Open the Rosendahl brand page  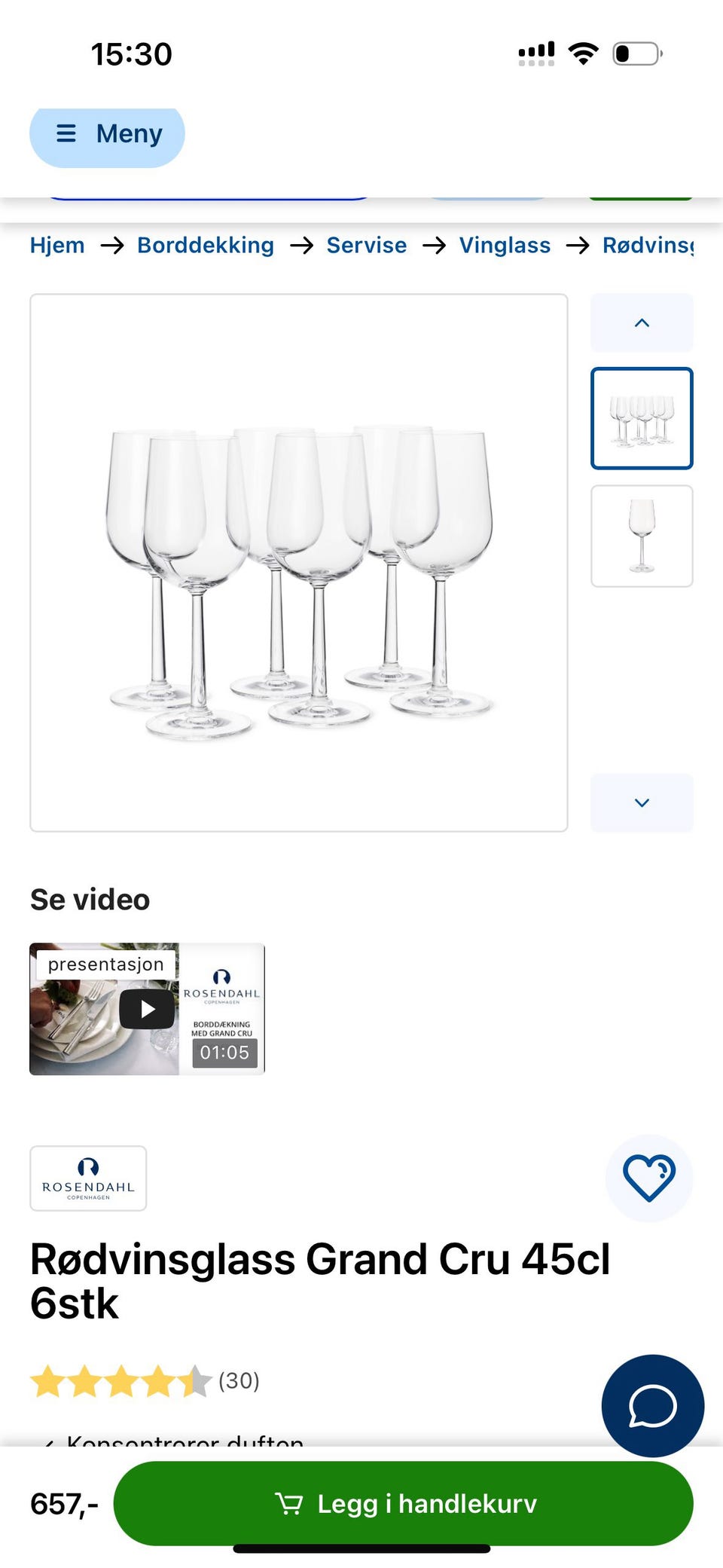(x=88, y=1178)
